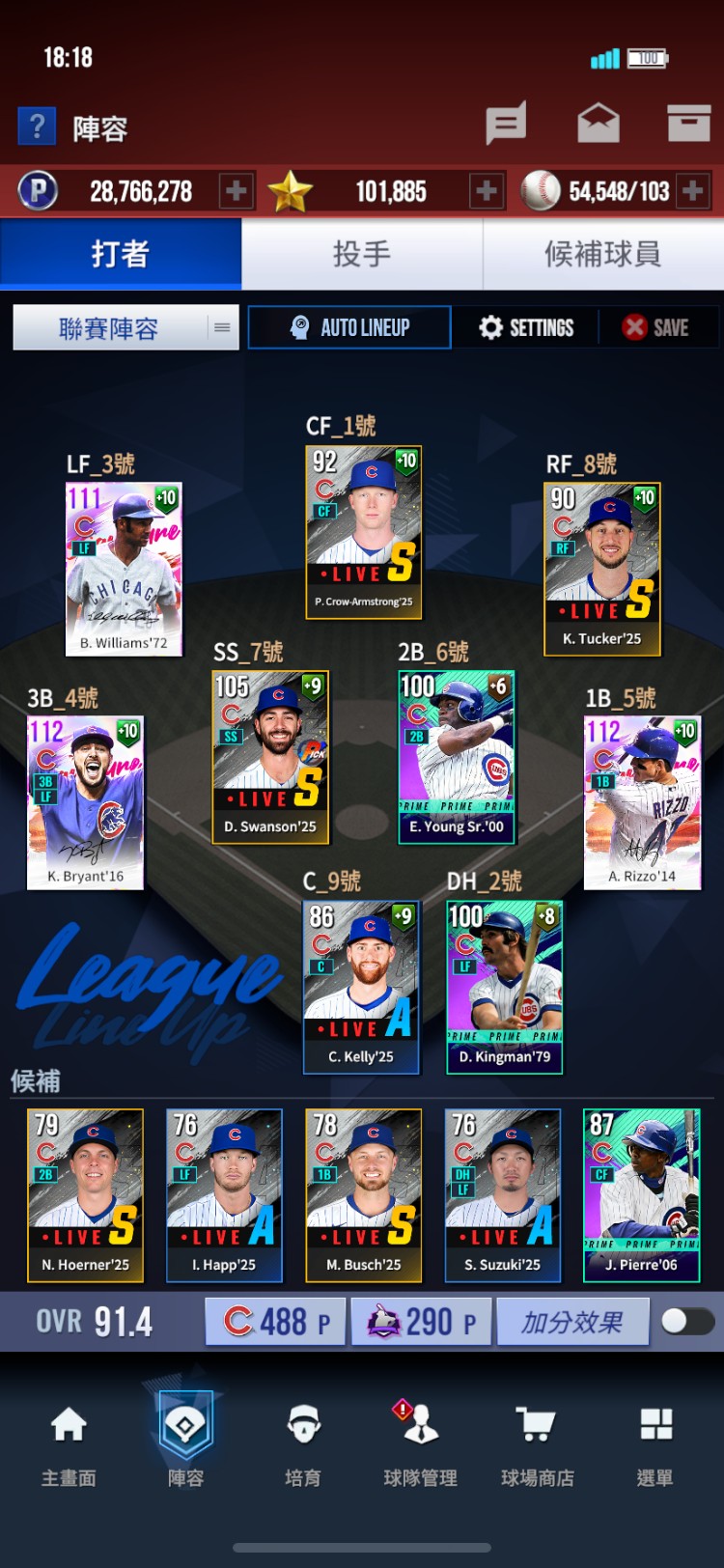Save the current lineup

point(656,327)
